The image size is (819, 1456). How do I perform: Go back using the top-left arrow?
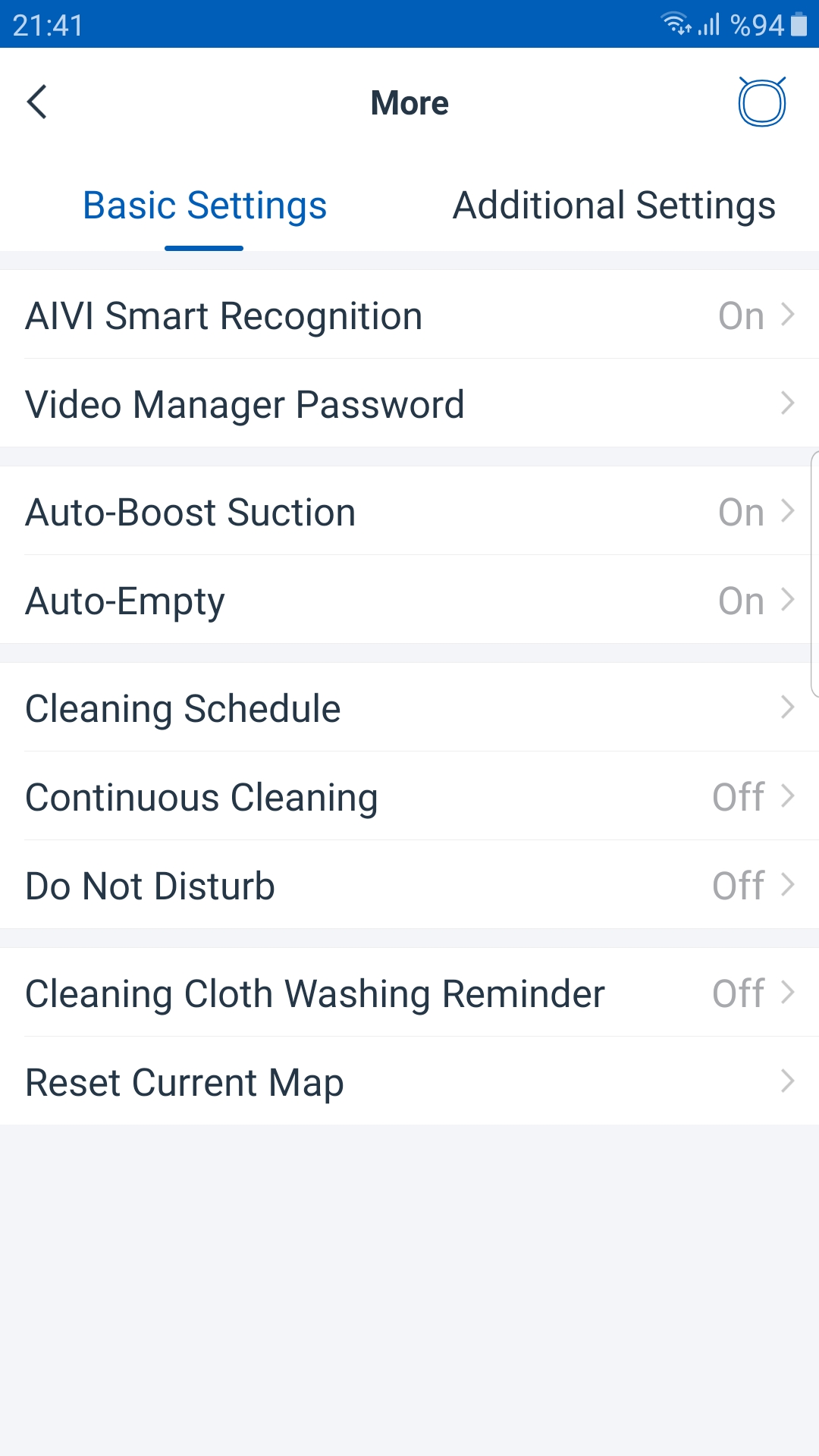coord(36,102)
